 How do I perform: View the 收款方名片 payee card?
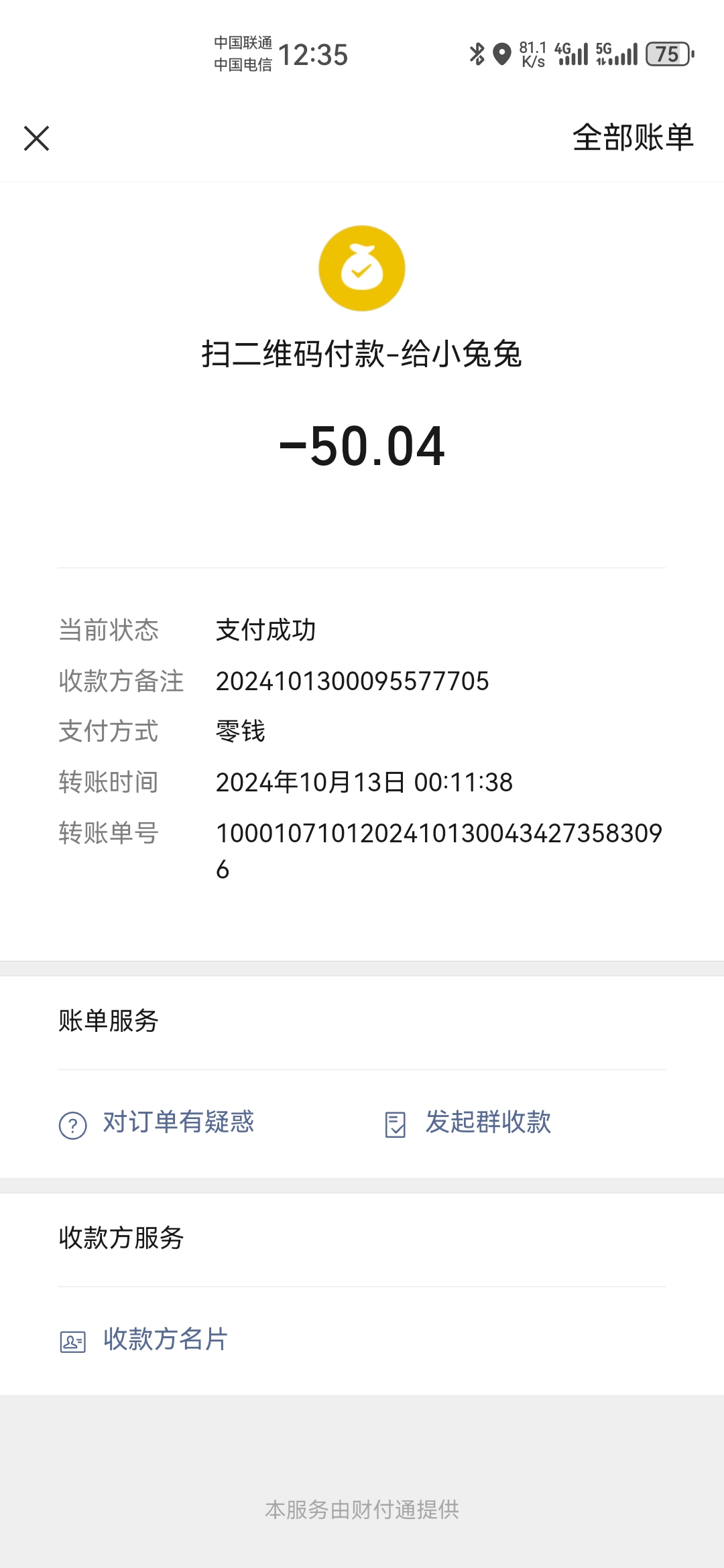(165, 1340)
